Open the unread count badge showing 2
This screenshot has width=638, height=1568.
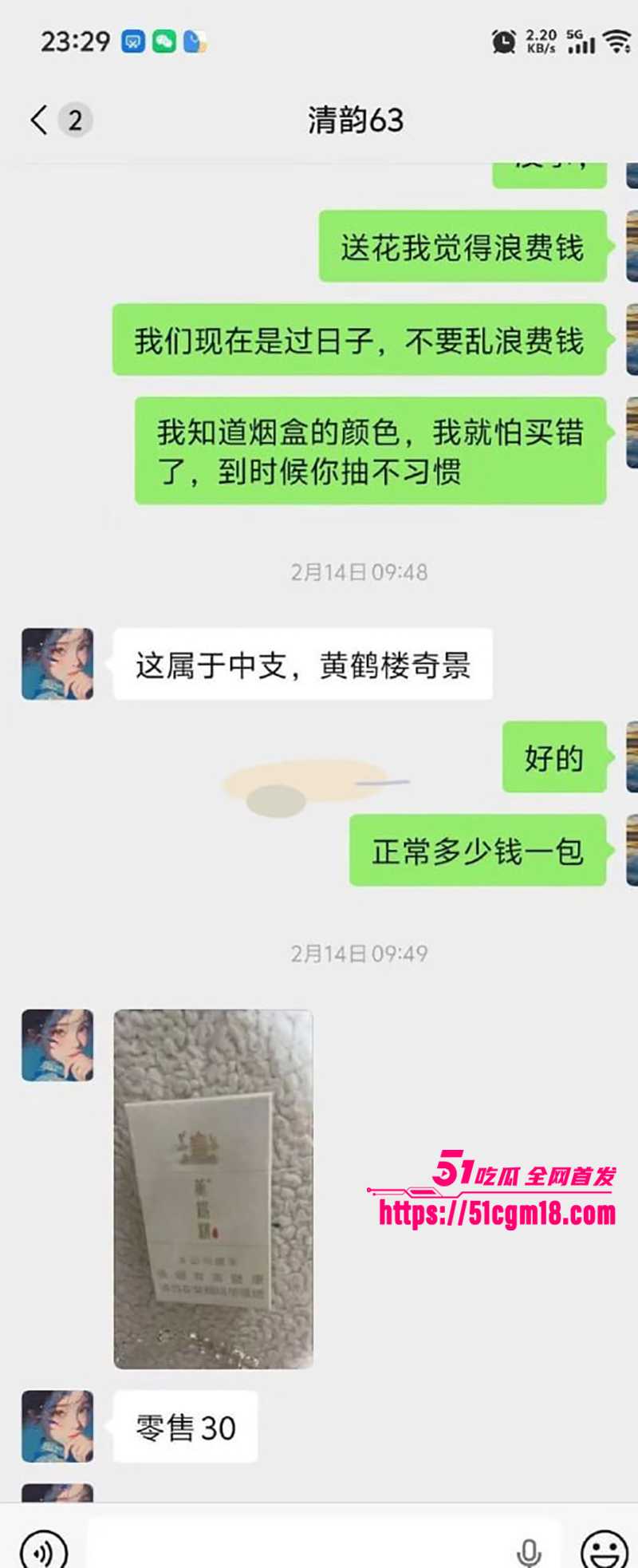click(73, 120)
